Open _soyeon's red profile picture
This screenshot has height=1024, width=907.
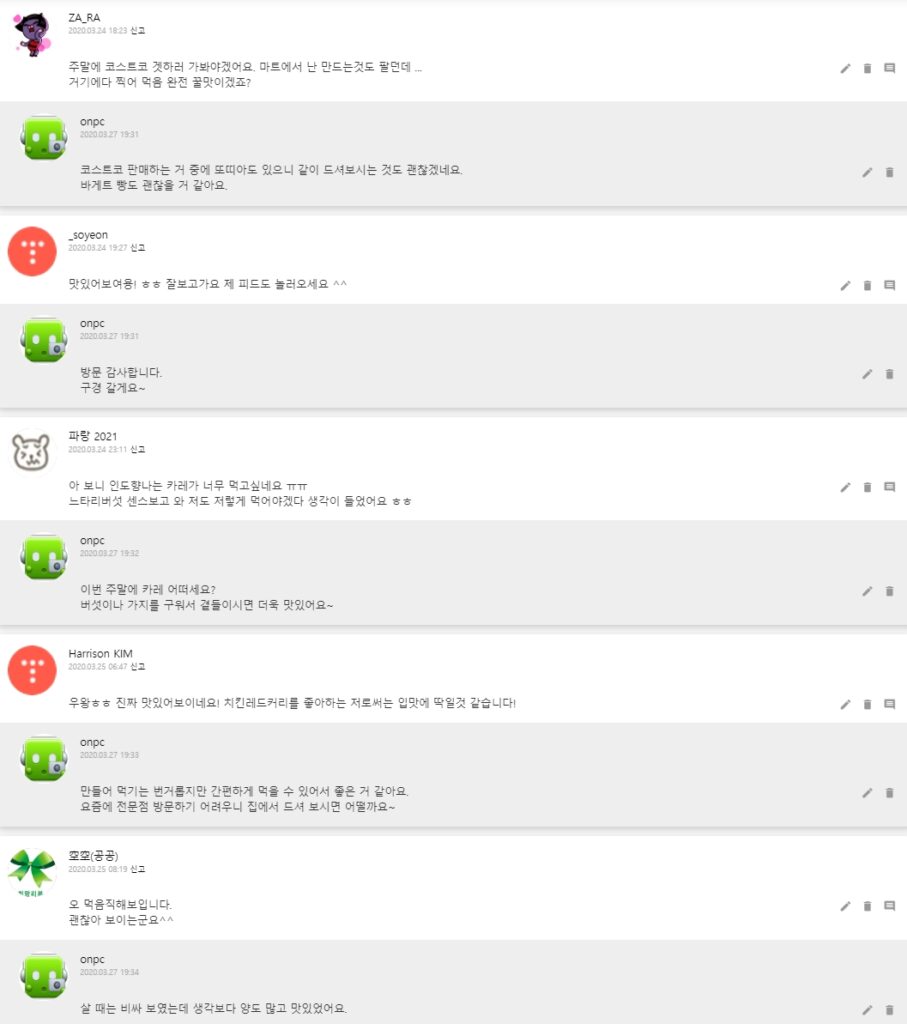coord(33,253)
